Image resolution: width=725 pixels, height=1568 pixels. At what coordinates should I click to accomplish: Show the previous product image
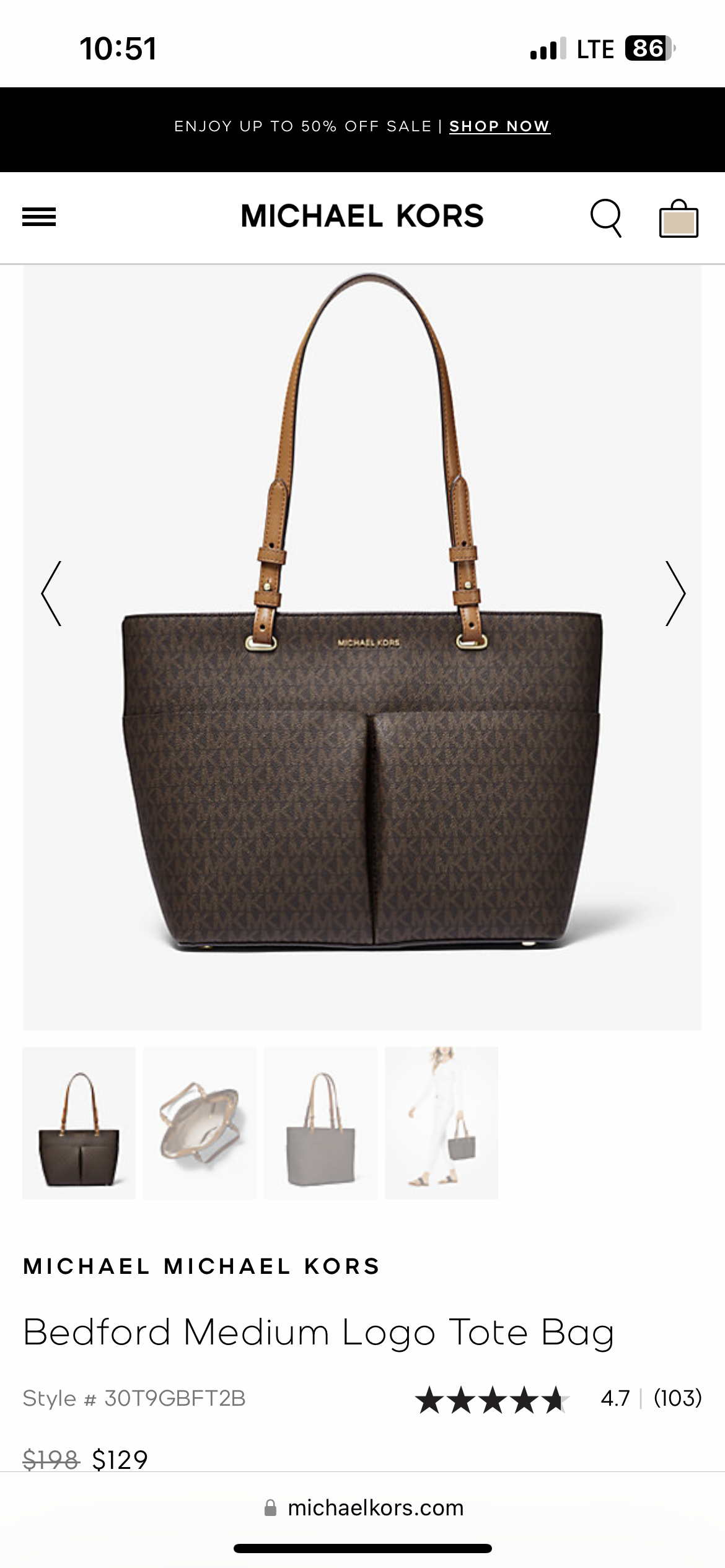click(x=51, y=593)
